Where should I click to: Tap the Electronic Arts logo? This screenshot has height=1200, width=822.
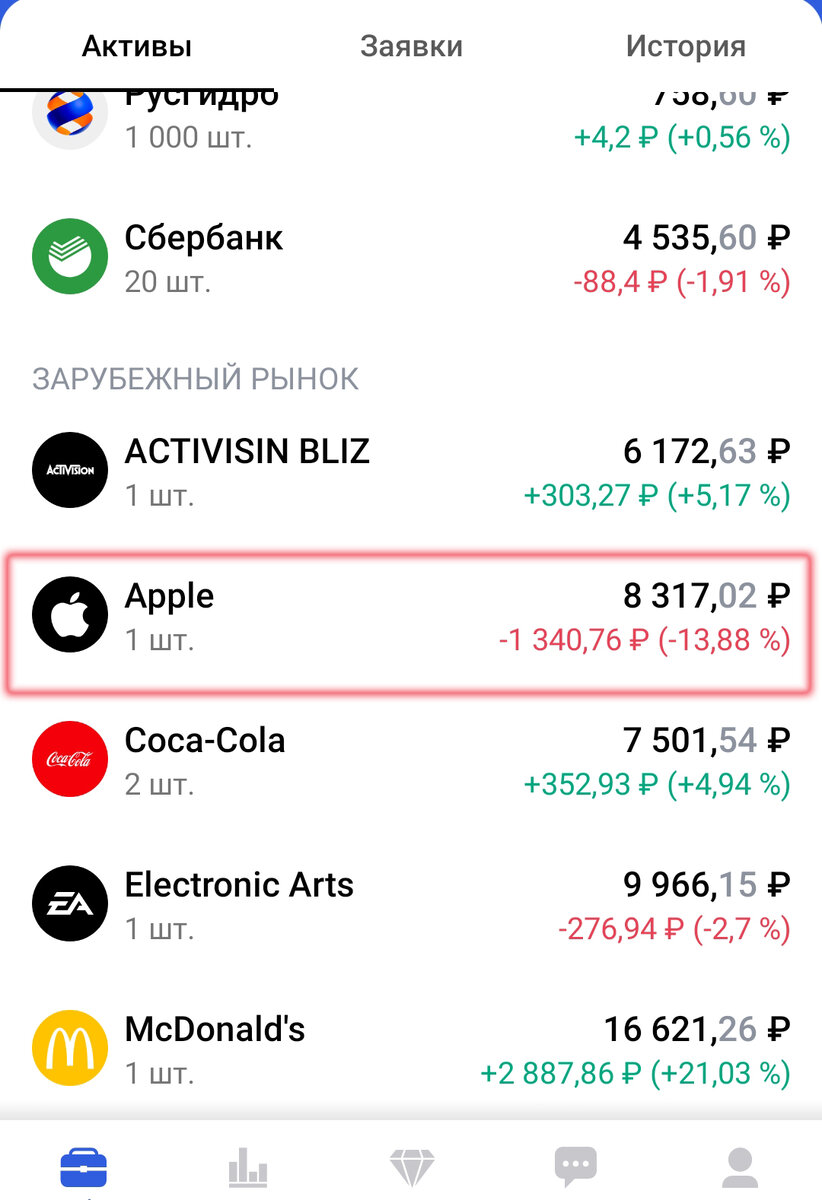click(69, 903)
